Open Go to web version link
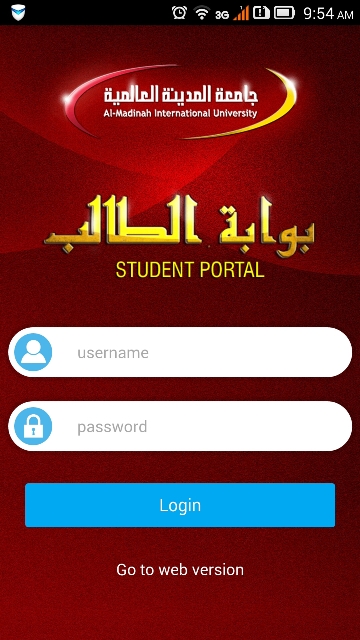The height and width of the screenshot is (640, 360). pyautogui.click(x=180, y=569)
